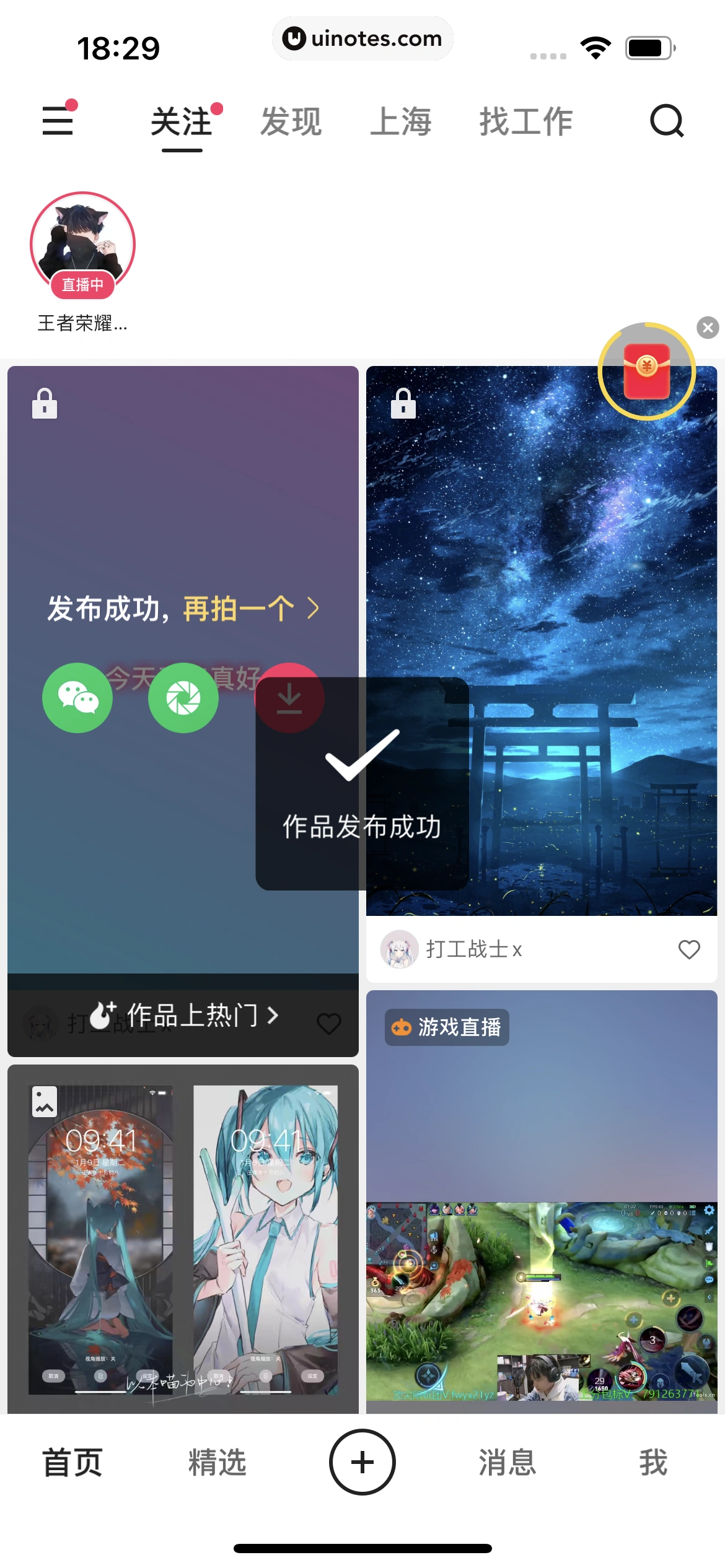Share to WeChat Moments
This screenshot has height=1568, width=725.
click(183, 697)
